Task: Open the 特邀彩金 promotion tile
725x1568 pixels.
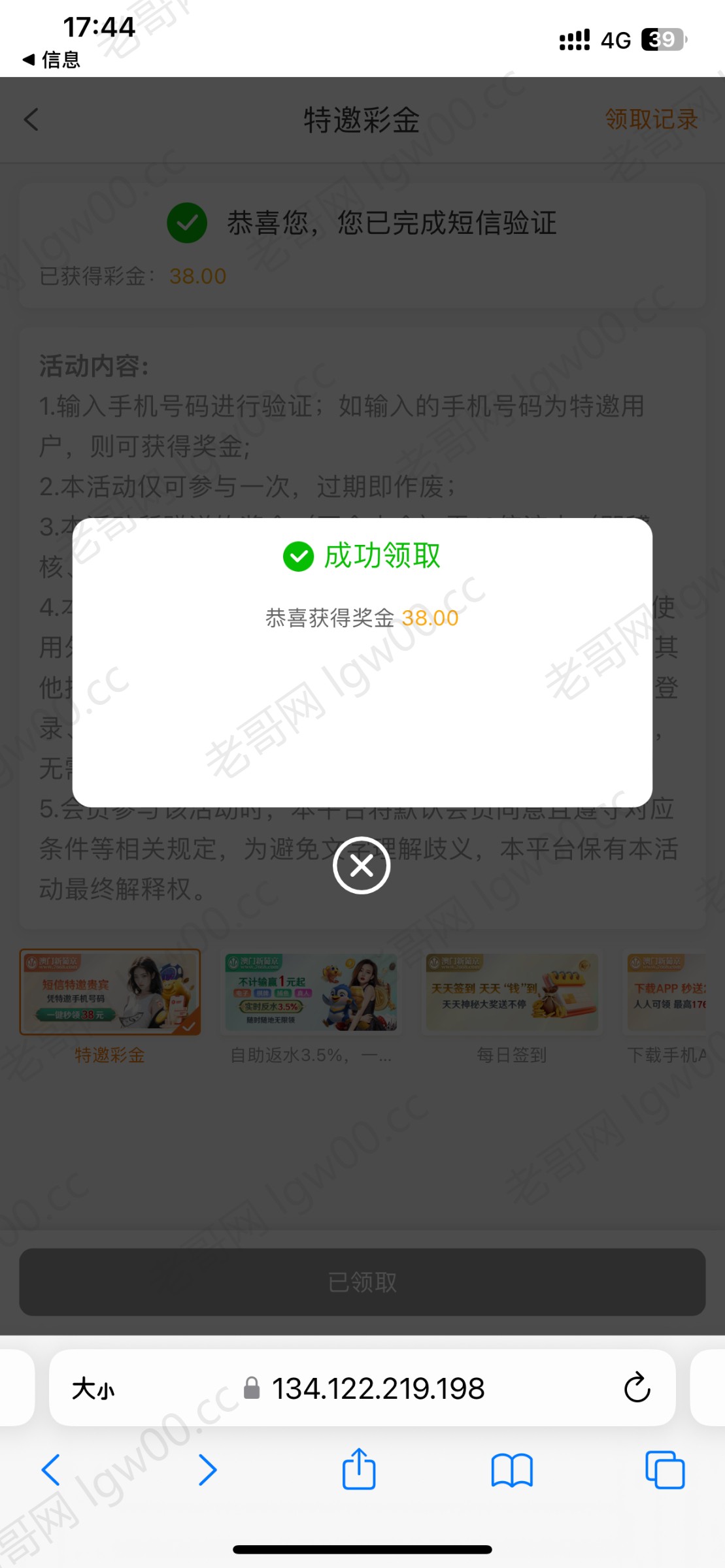Action: (x=110, y=993)
